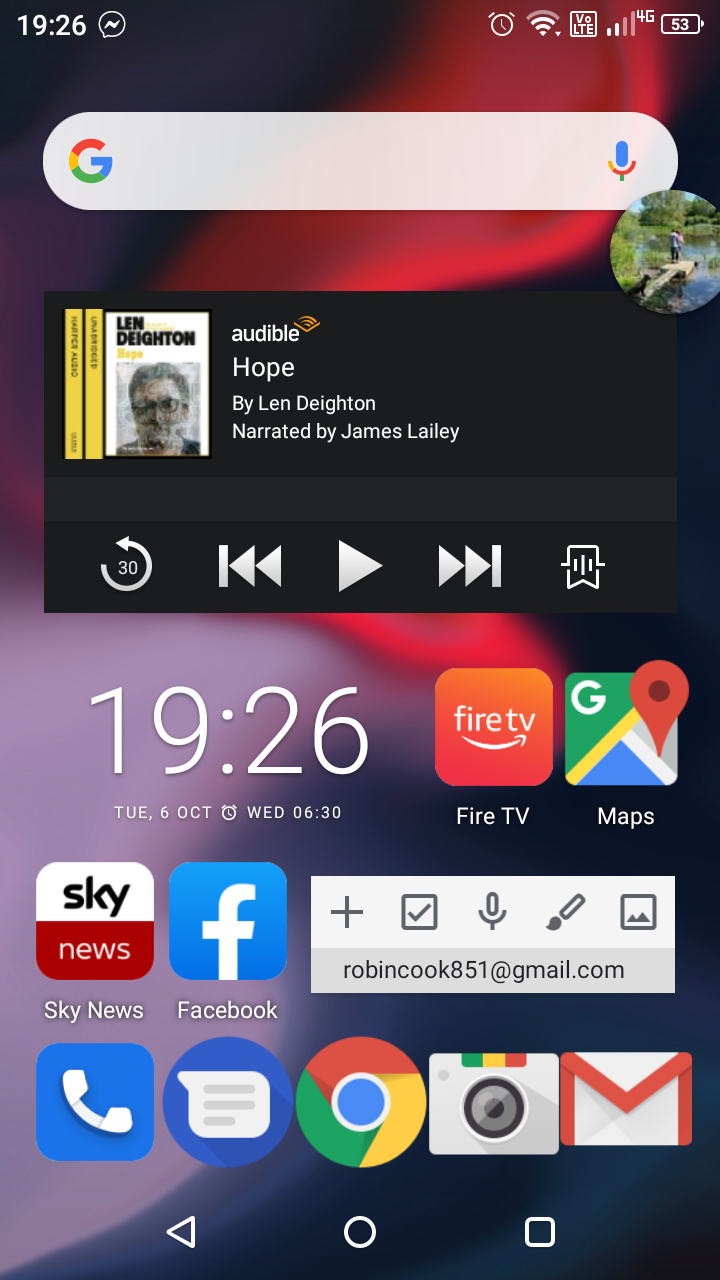Tap the Google search bar
720x1280 pixels.
(x=340, y=161)
